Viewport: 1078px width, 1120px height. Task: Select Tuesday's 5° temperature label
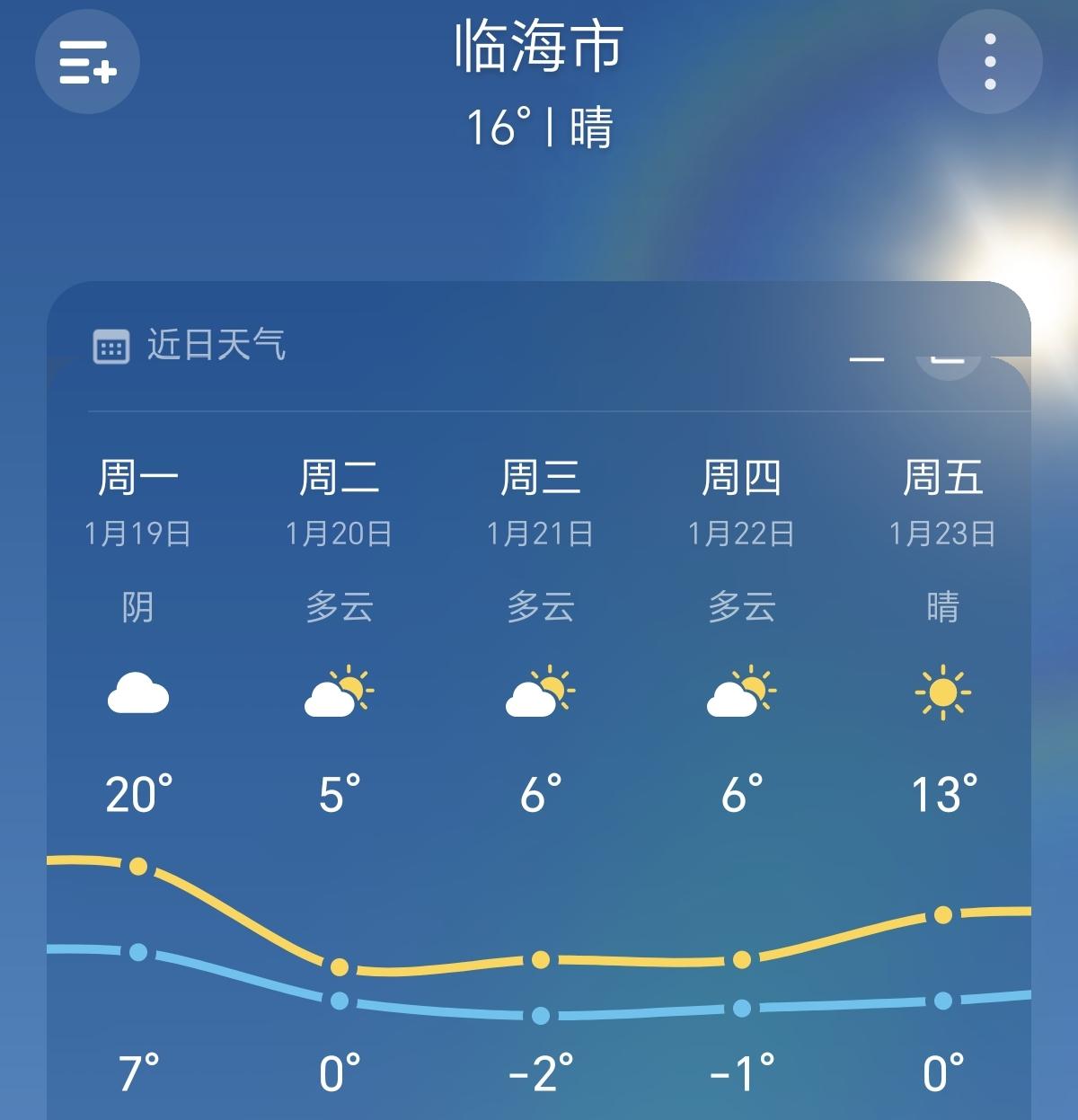[339, 792]
